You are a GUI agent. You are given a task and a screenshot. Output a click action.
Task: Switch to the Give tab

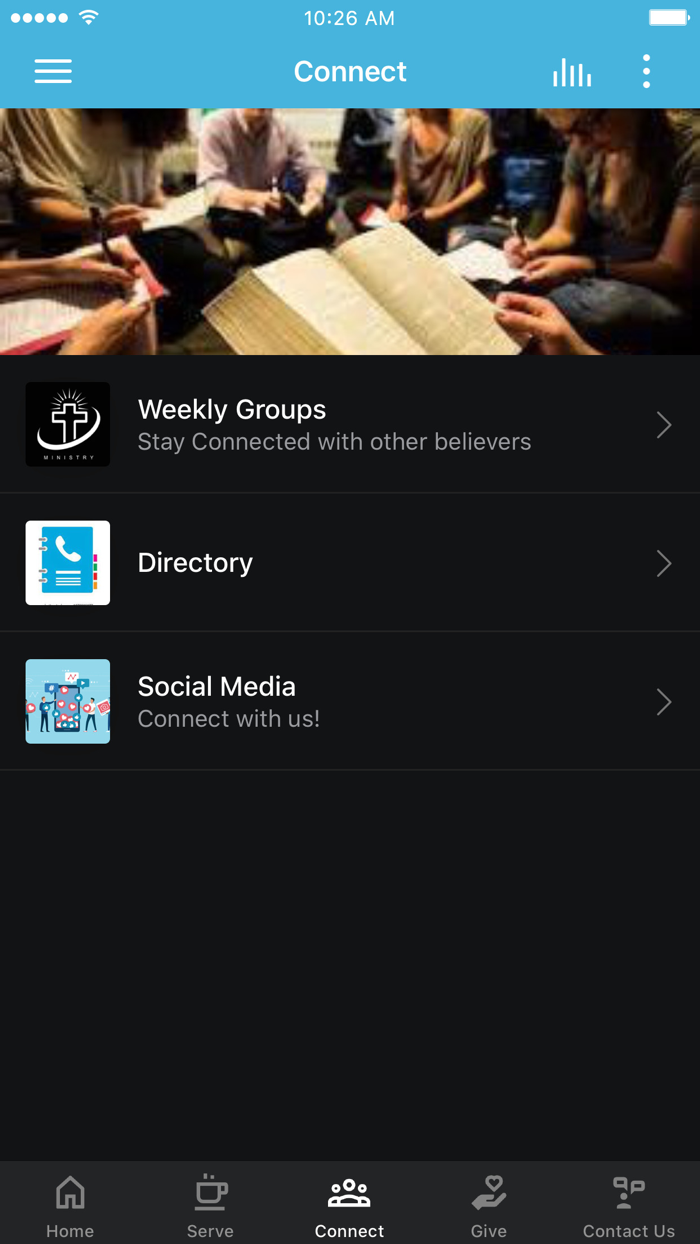tap(489, 1205)
